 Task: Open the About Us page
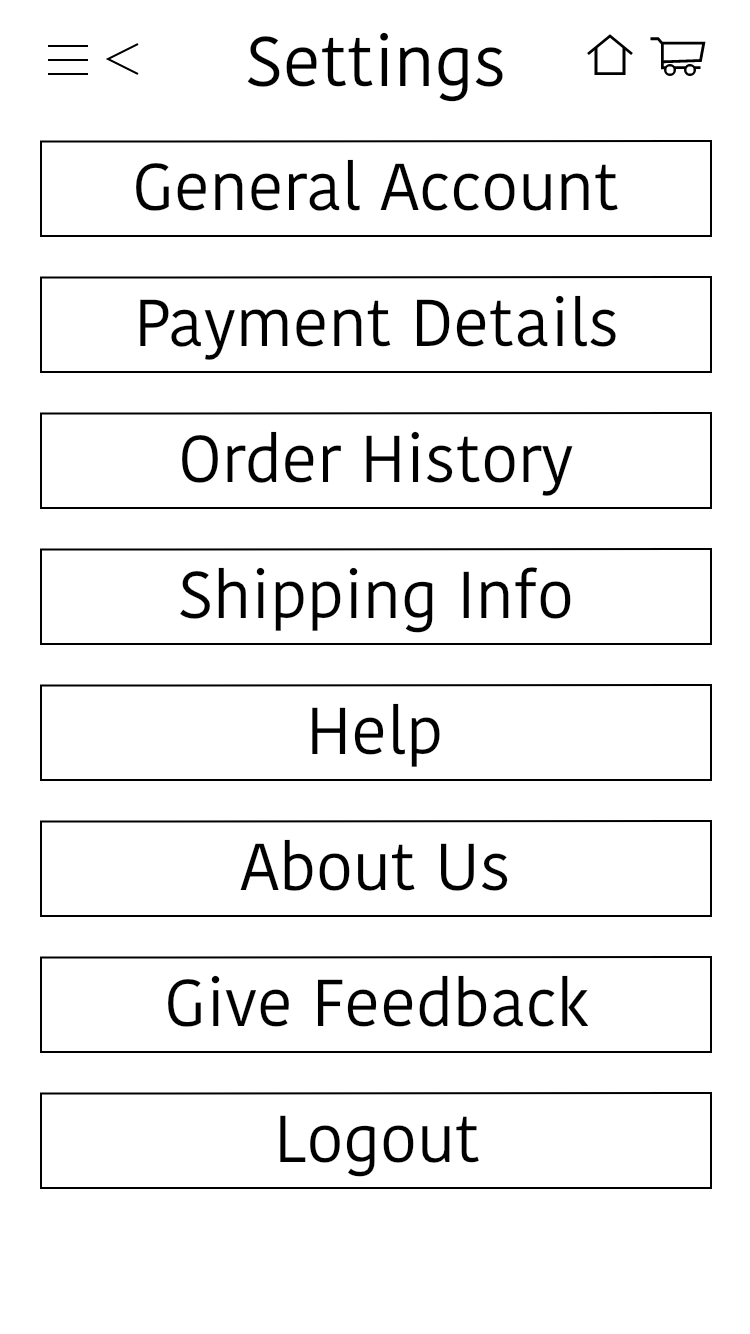point(375,869)
